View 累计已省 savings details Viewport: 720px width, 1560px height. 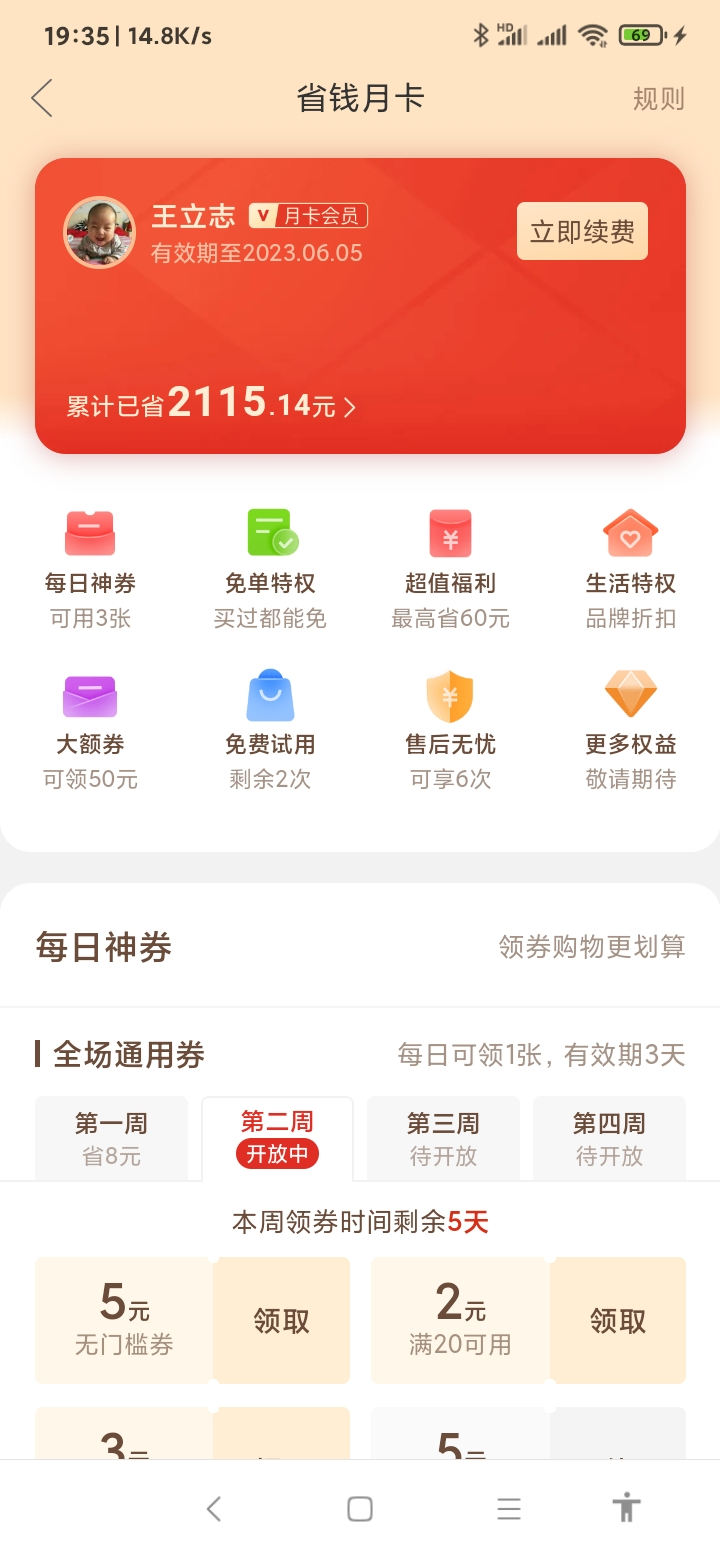(x=211, y=404)
